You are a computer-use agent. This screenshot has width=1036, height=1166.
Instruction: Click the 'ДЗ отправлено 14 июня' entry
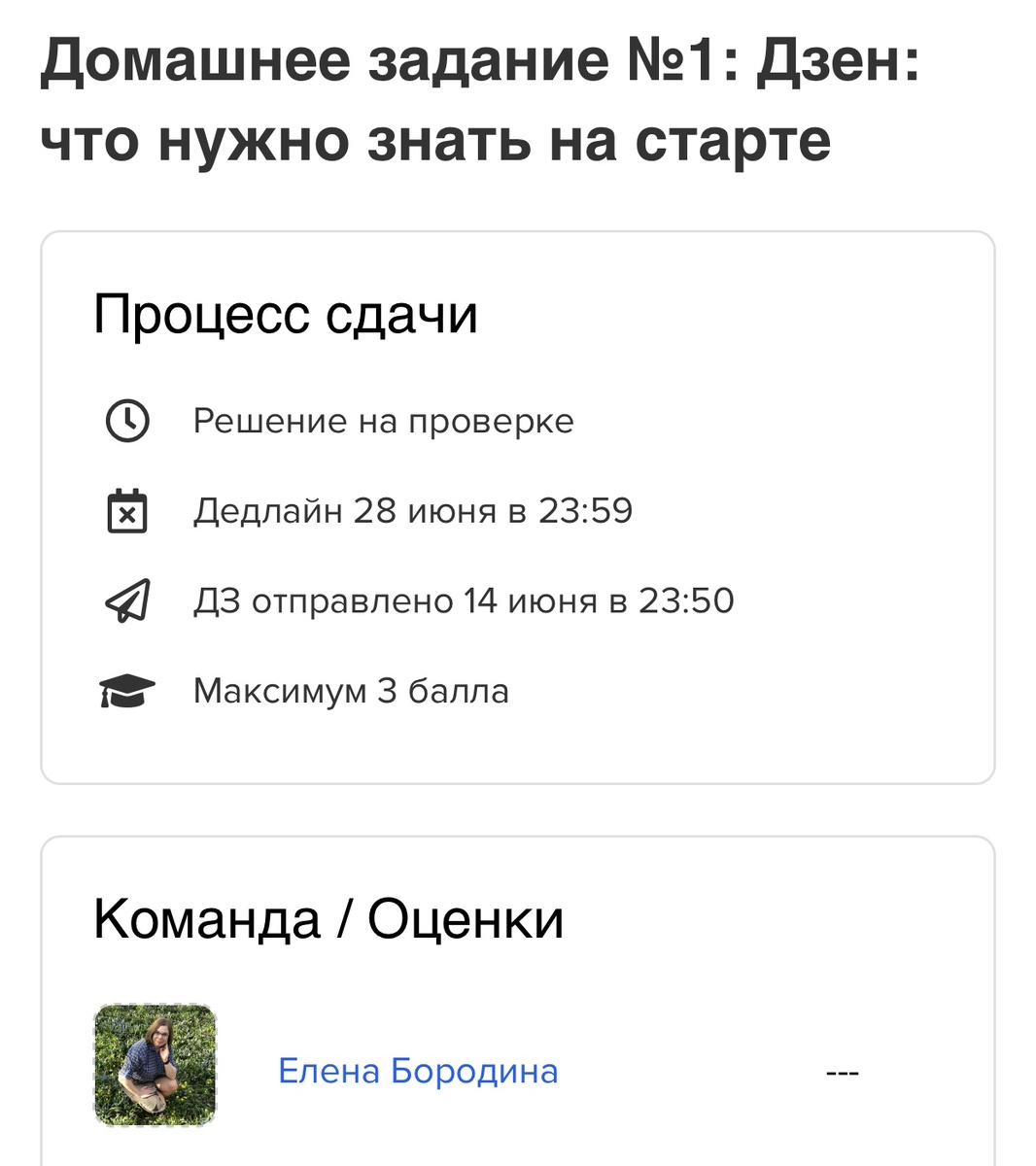(x=466, y=600)
